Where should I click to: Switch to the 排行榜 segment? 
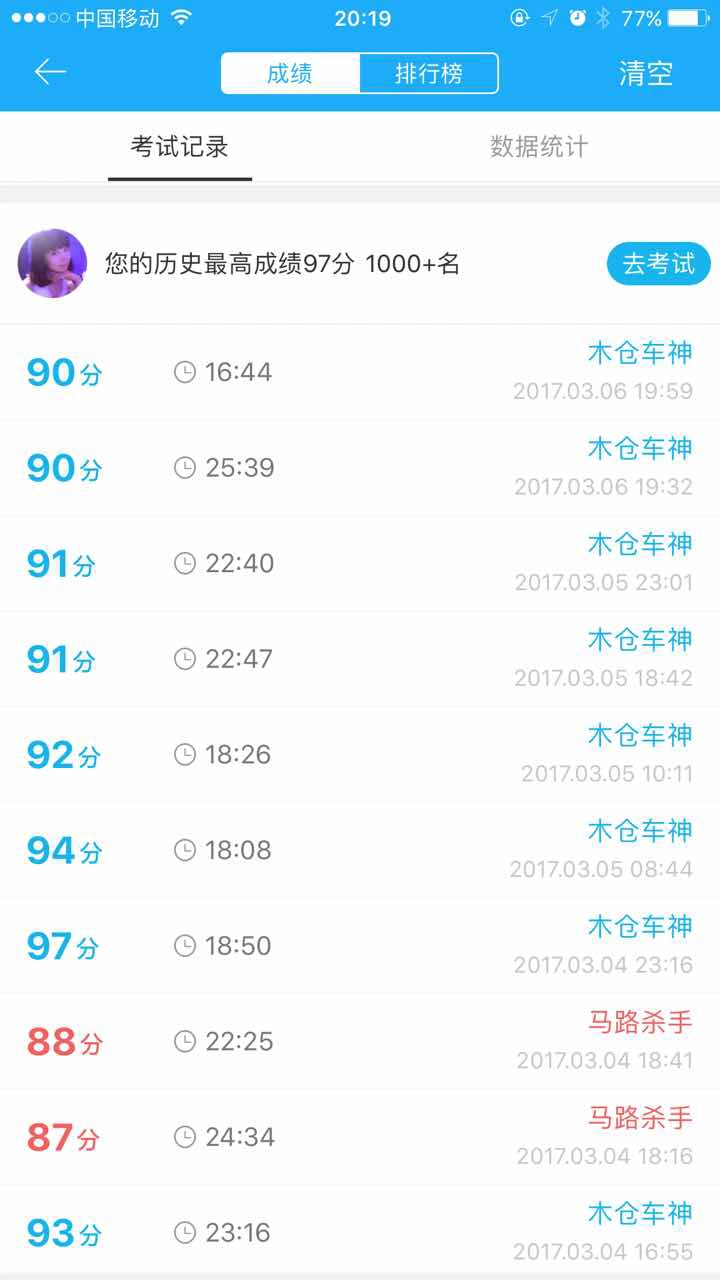[x=428, y=73]
